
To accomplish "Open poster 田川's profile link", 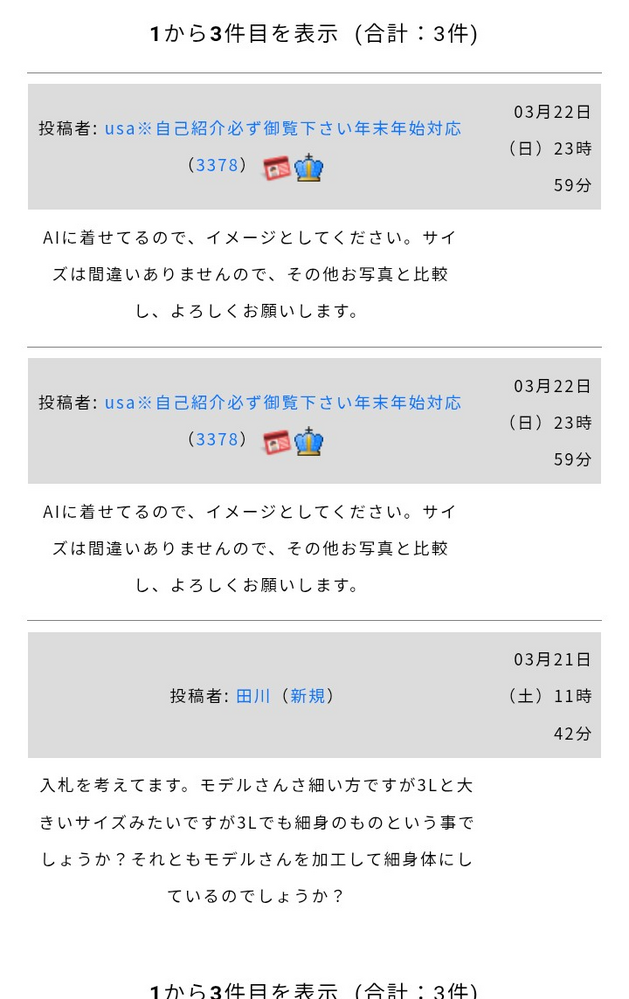I will pos(253,696).
